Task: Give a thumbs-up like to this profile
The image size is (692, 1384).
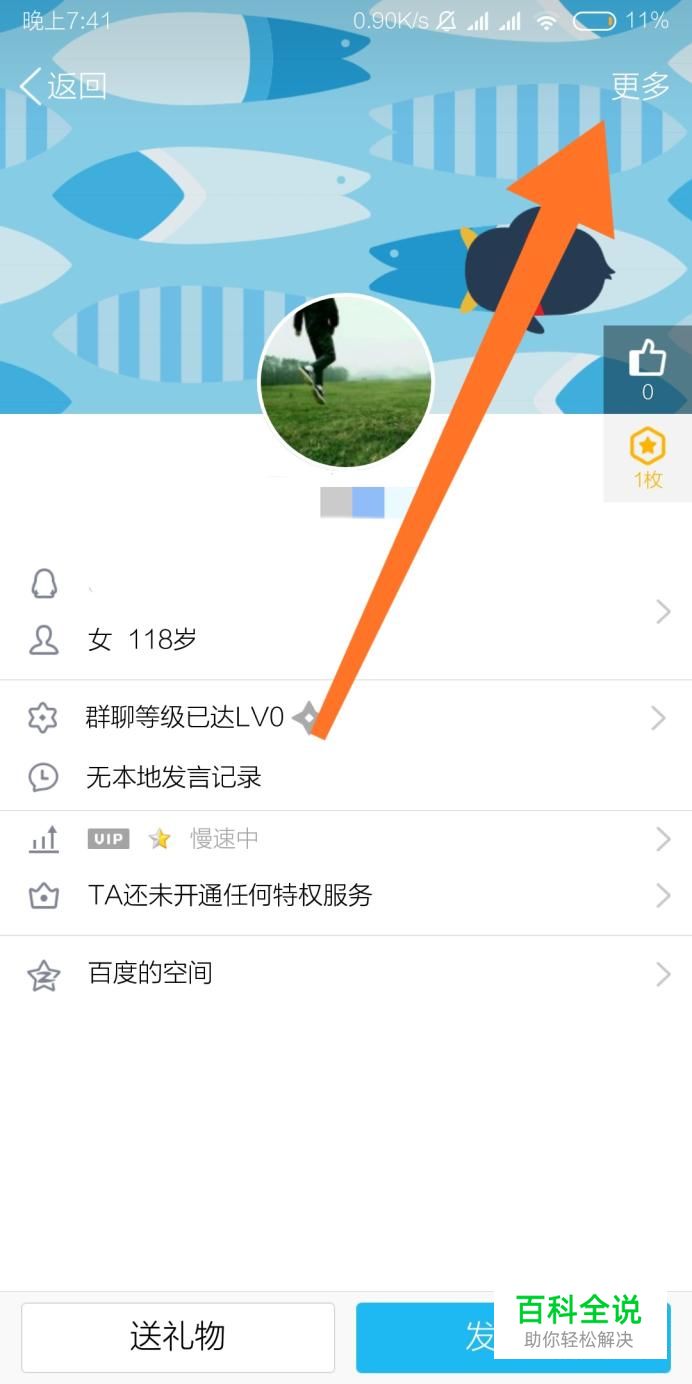Action: point(647,369)
